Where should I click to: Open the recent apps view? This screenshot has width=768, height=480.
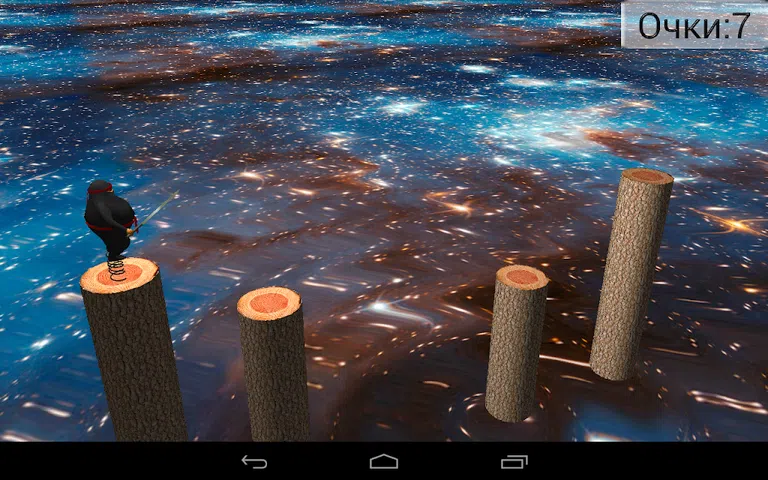(513, 461)
